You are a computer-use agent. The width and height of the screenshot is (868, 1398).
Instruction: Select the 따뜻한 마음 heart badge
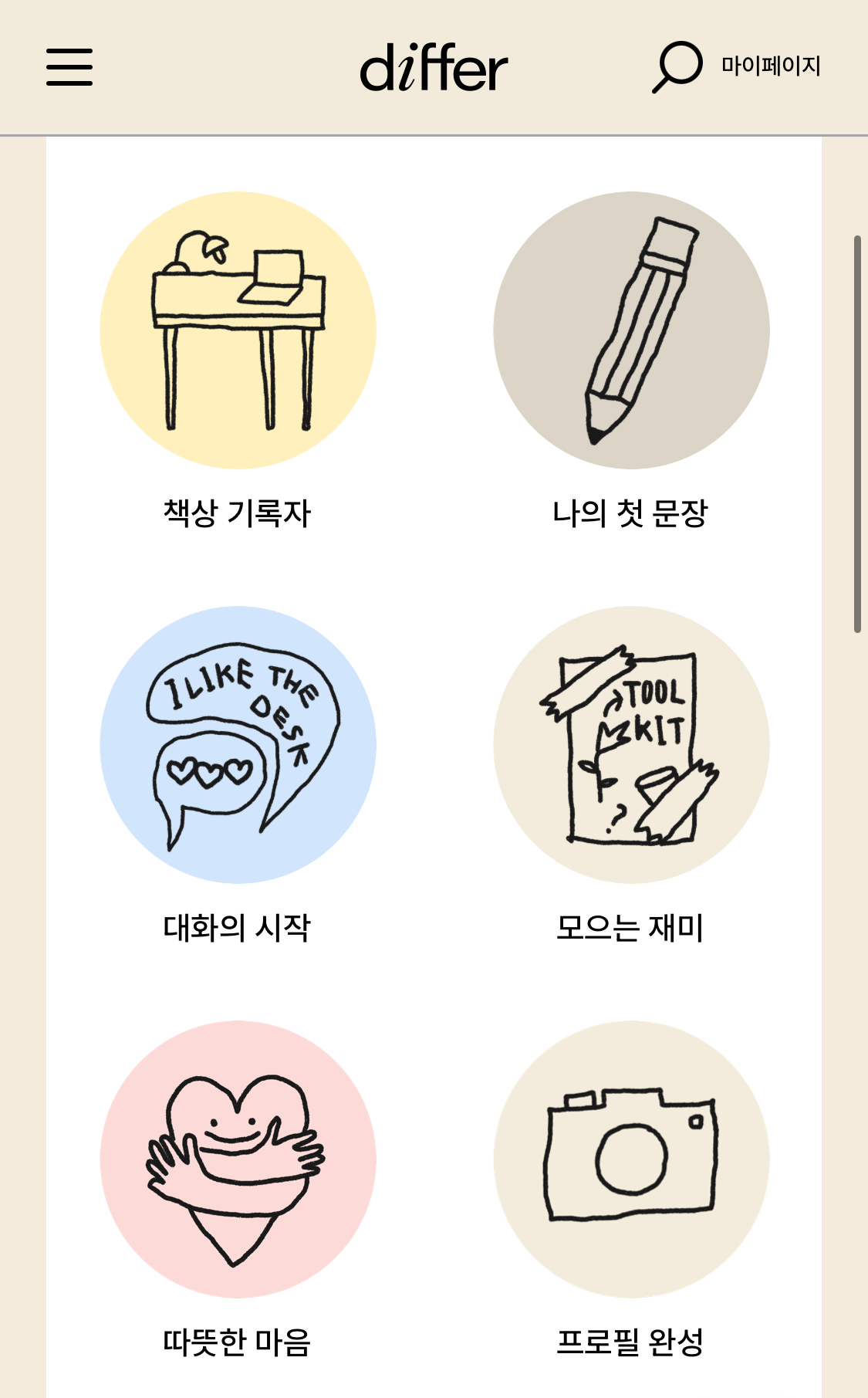[x=238, y=1159]
